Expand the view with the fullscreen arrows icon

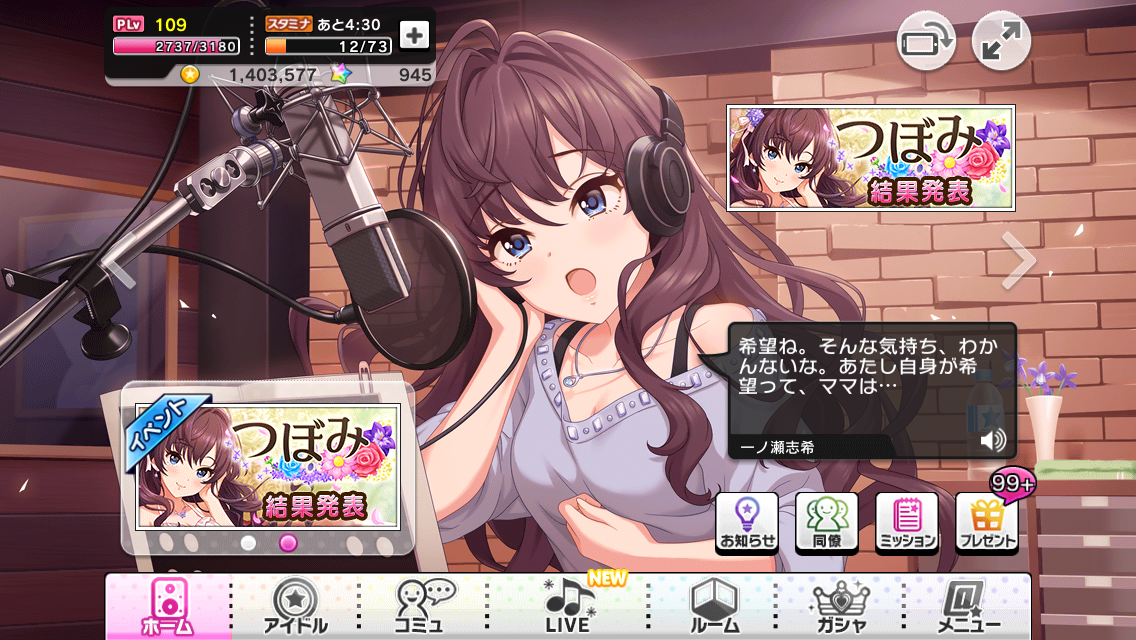pos(1001,42)
